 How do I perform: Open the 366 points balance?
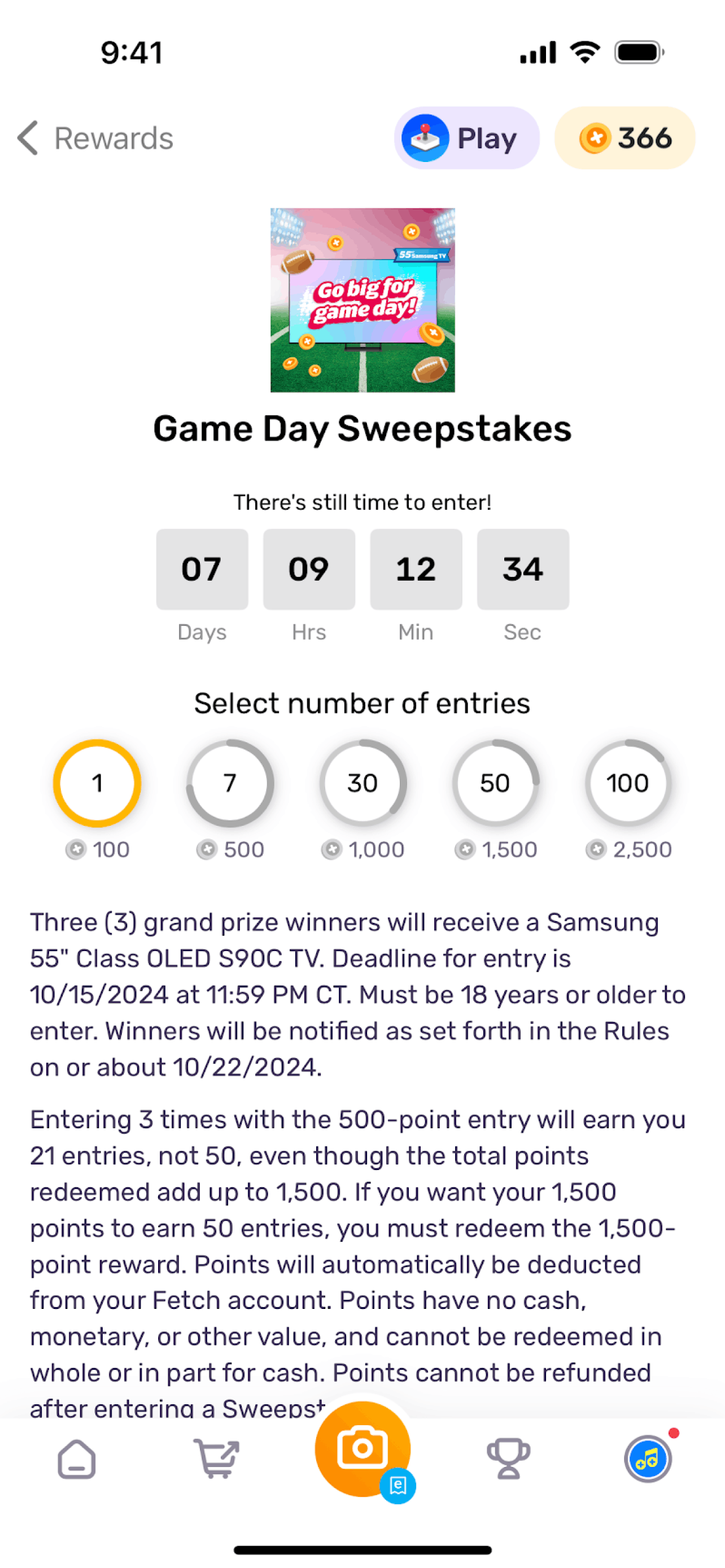click(x=624, y=138)
